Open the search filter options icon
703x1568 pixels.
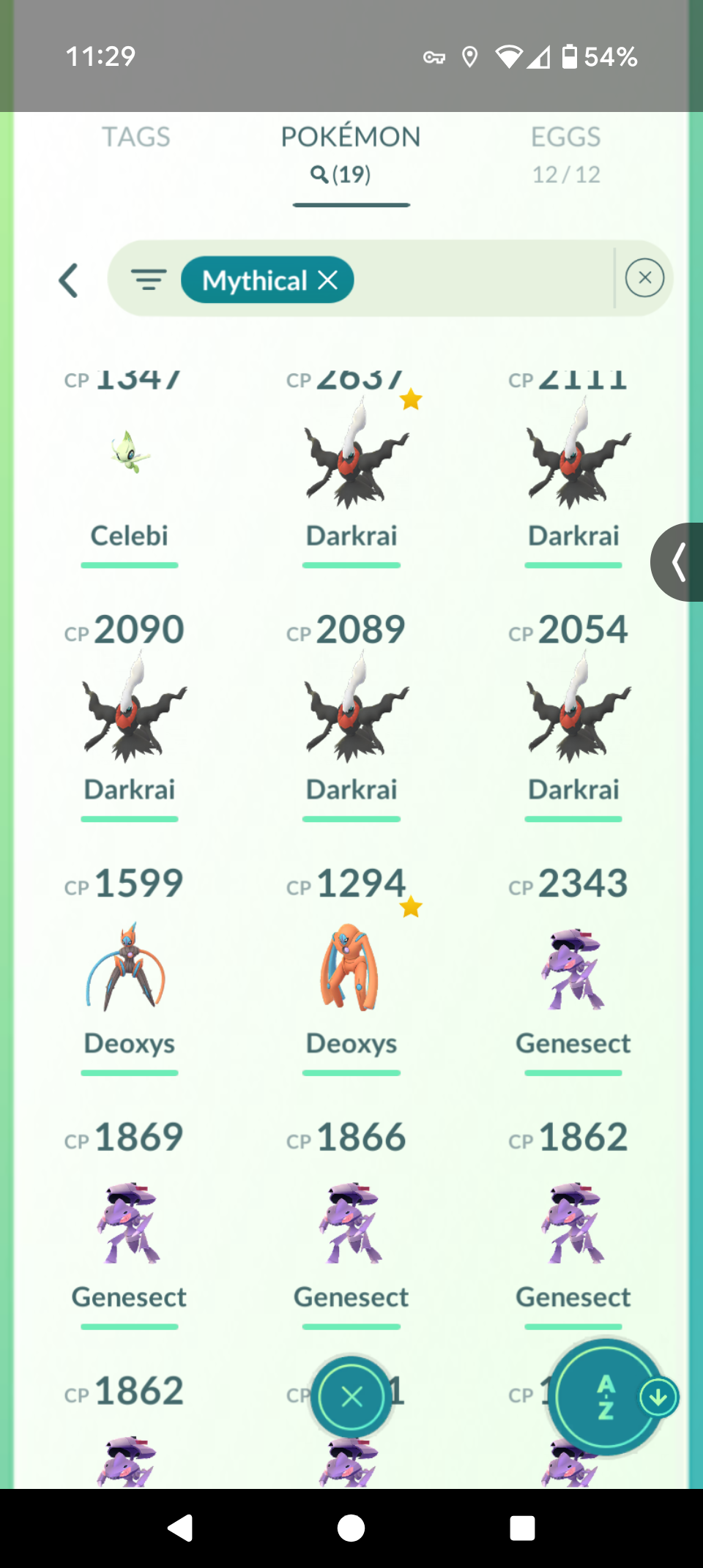coord(149,280)
